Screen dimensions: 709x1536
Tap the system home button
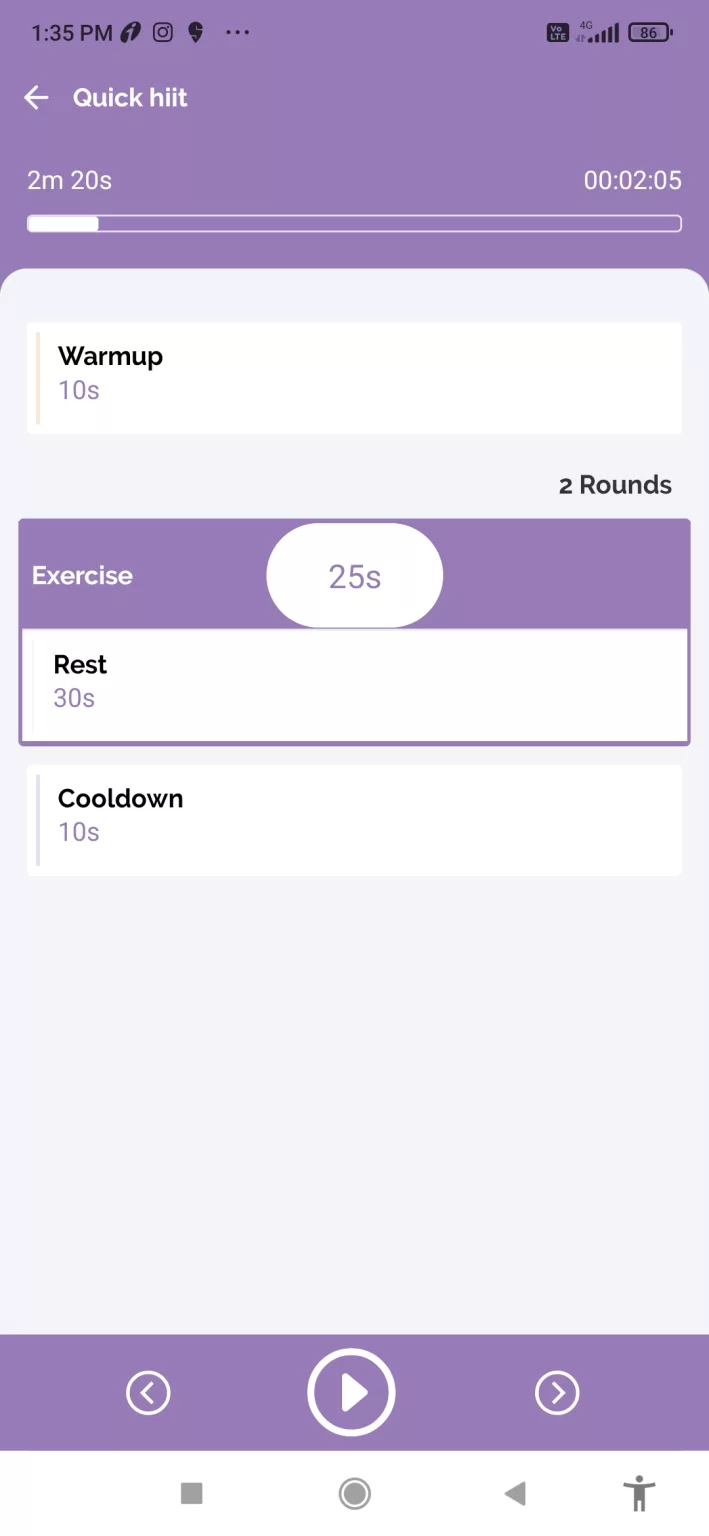[x=354, y=1494]
